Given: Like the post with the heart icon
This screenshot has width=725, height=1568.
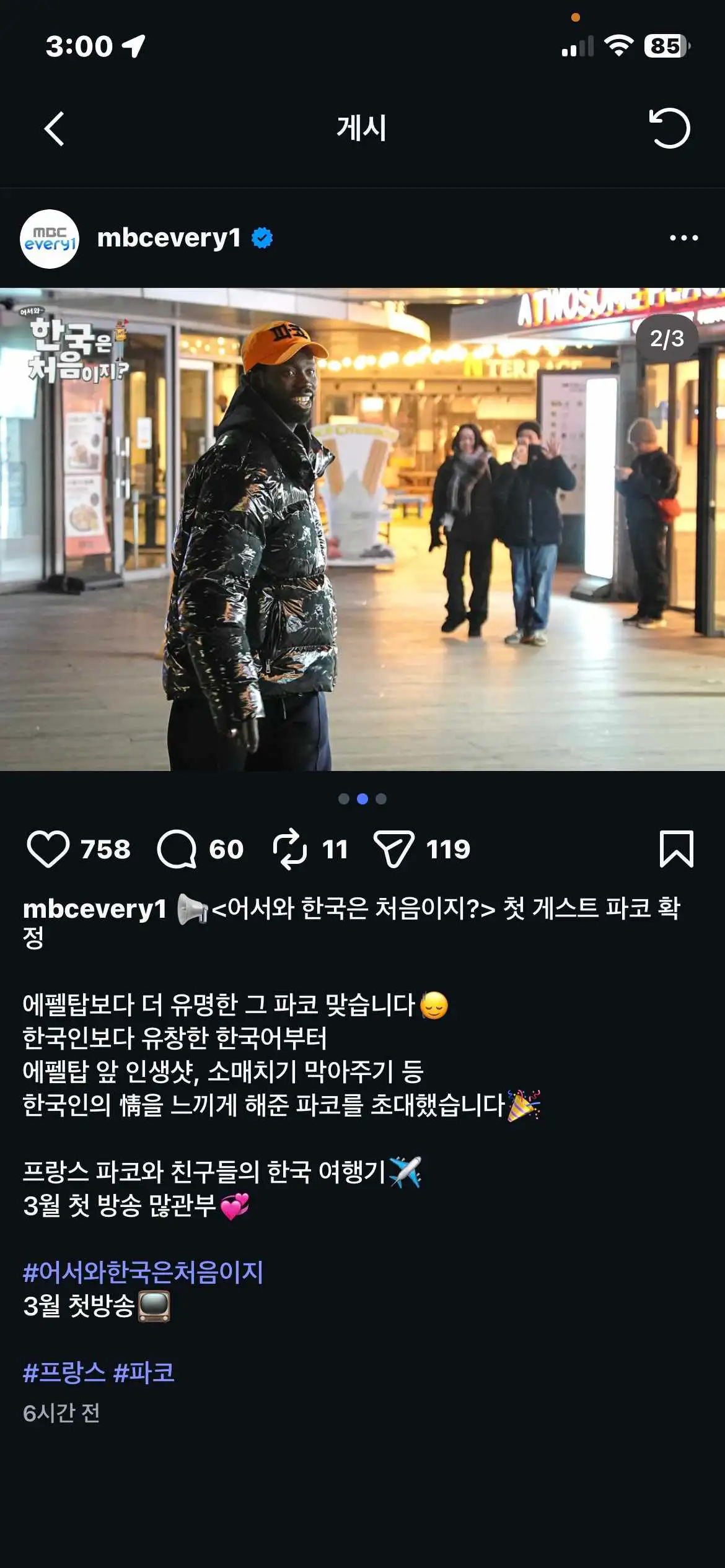Looking at the screenshot, I should click(48, 849).
